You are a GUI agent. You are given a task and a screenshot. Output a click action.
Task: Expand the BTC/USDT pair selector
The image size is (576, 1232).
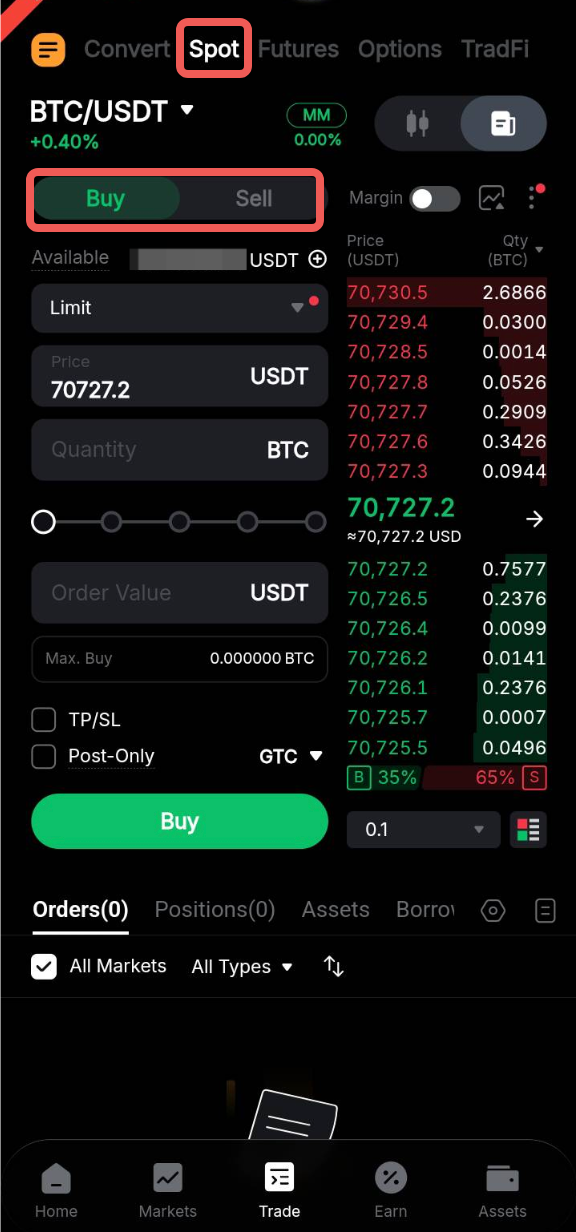coord(187,110)
